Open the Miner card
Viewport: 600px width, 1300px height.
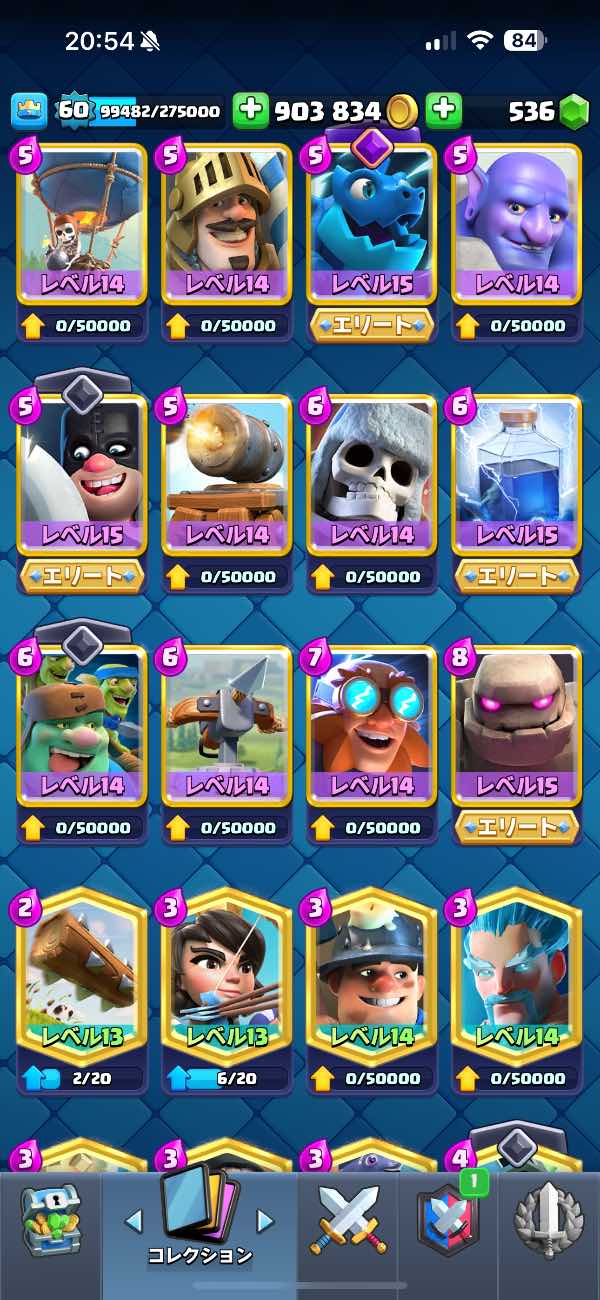(372, 975)
